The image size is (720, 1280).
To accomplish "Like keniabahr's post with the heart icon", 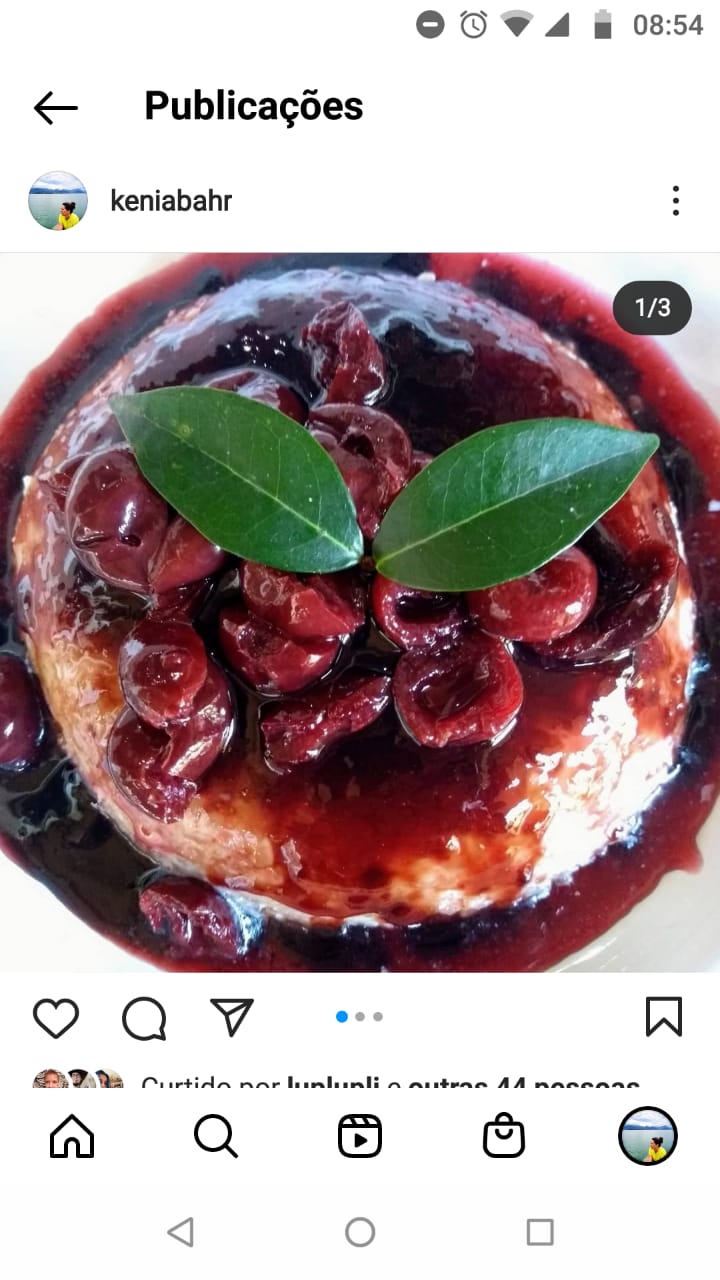I will (56, 1018).
